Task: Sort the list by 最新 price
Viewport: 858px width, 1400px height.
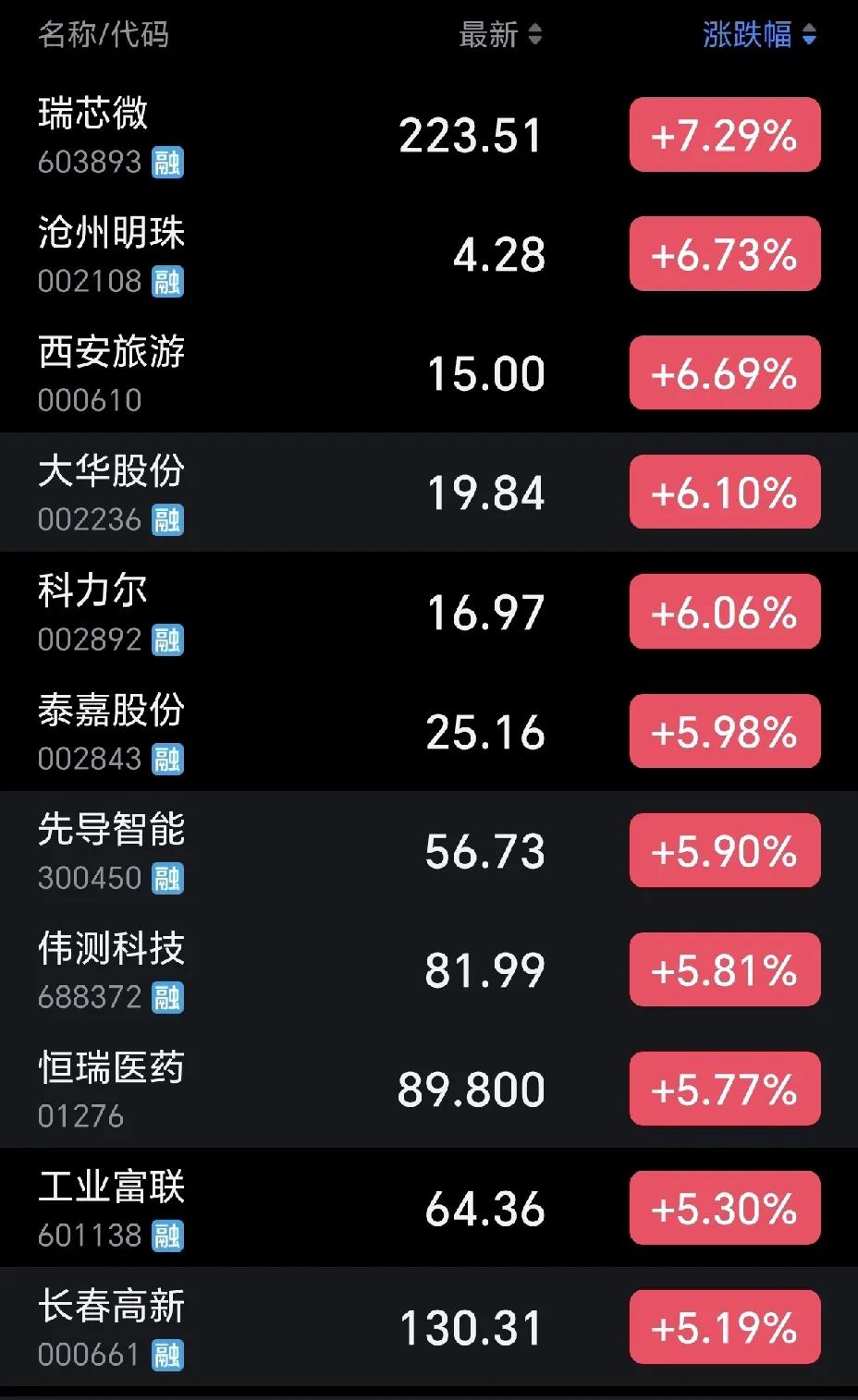Action: click(500, 35)
